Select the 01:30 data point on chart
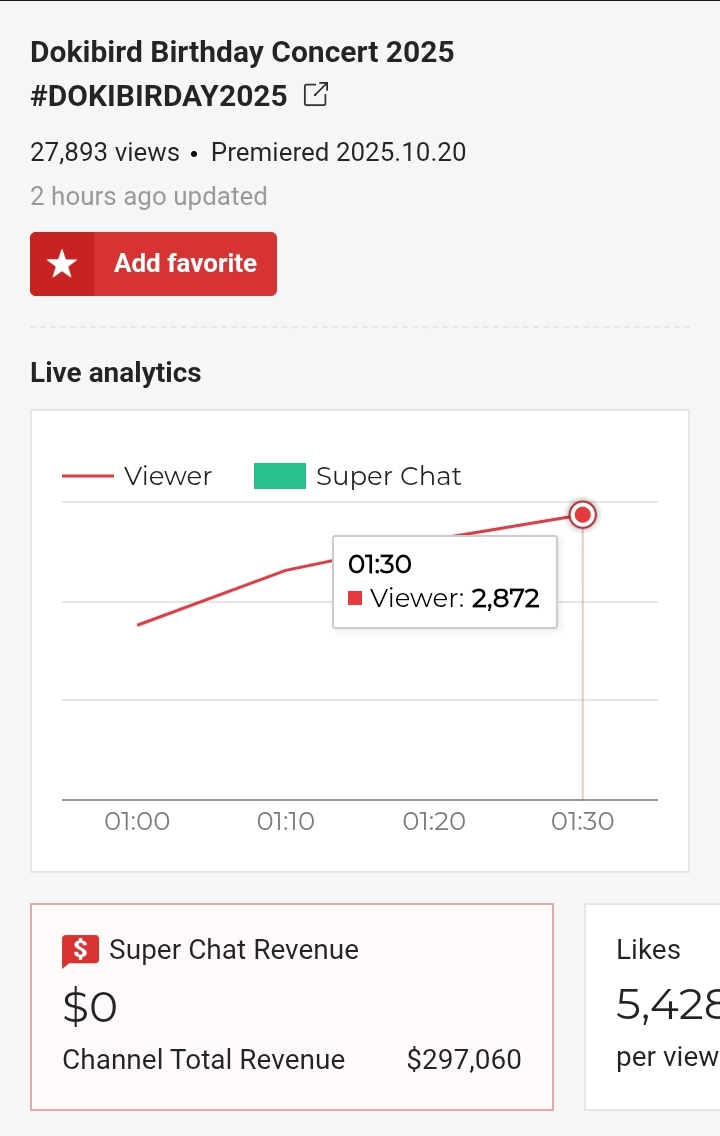 click(x=583, y=515)
